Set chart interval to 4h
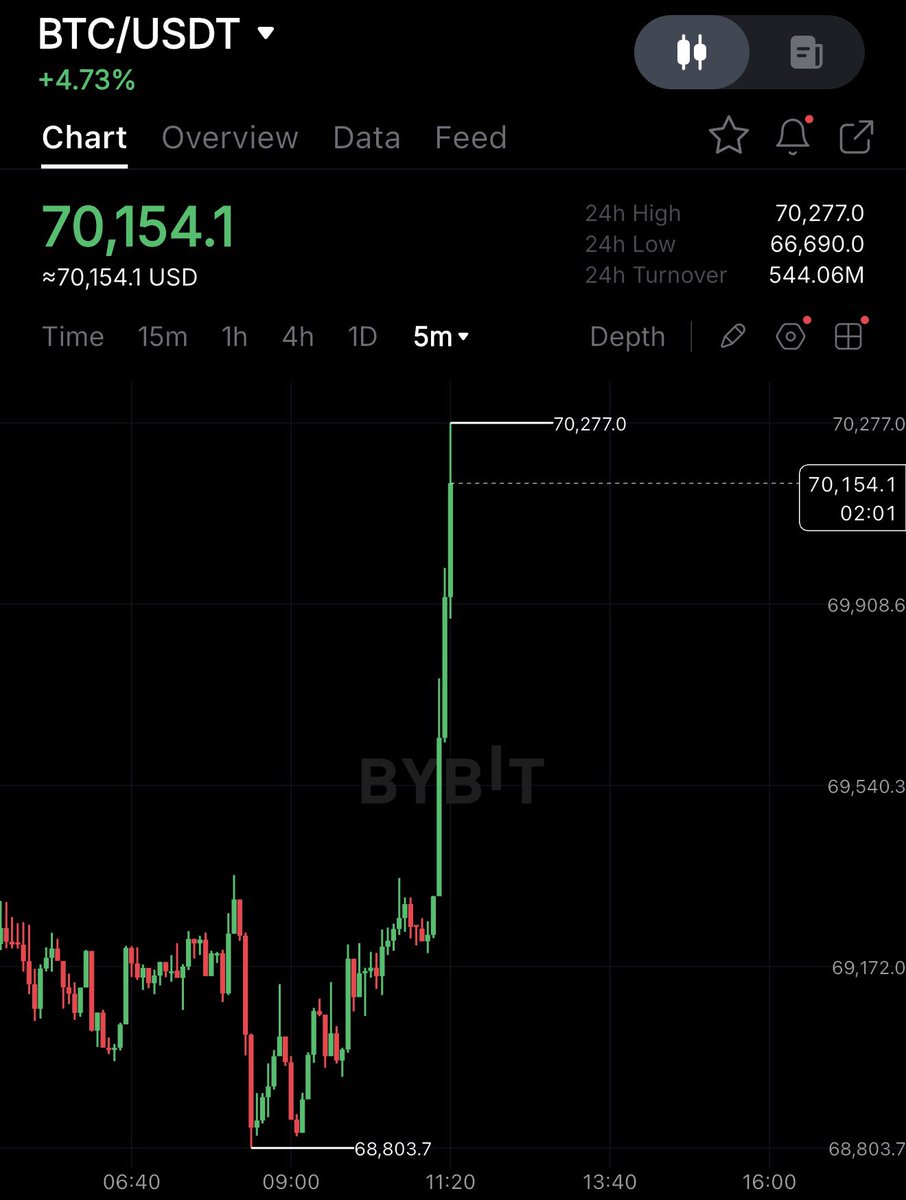Image resolution: width=906 pixels, height=1200 pixels. click(297, 337)
